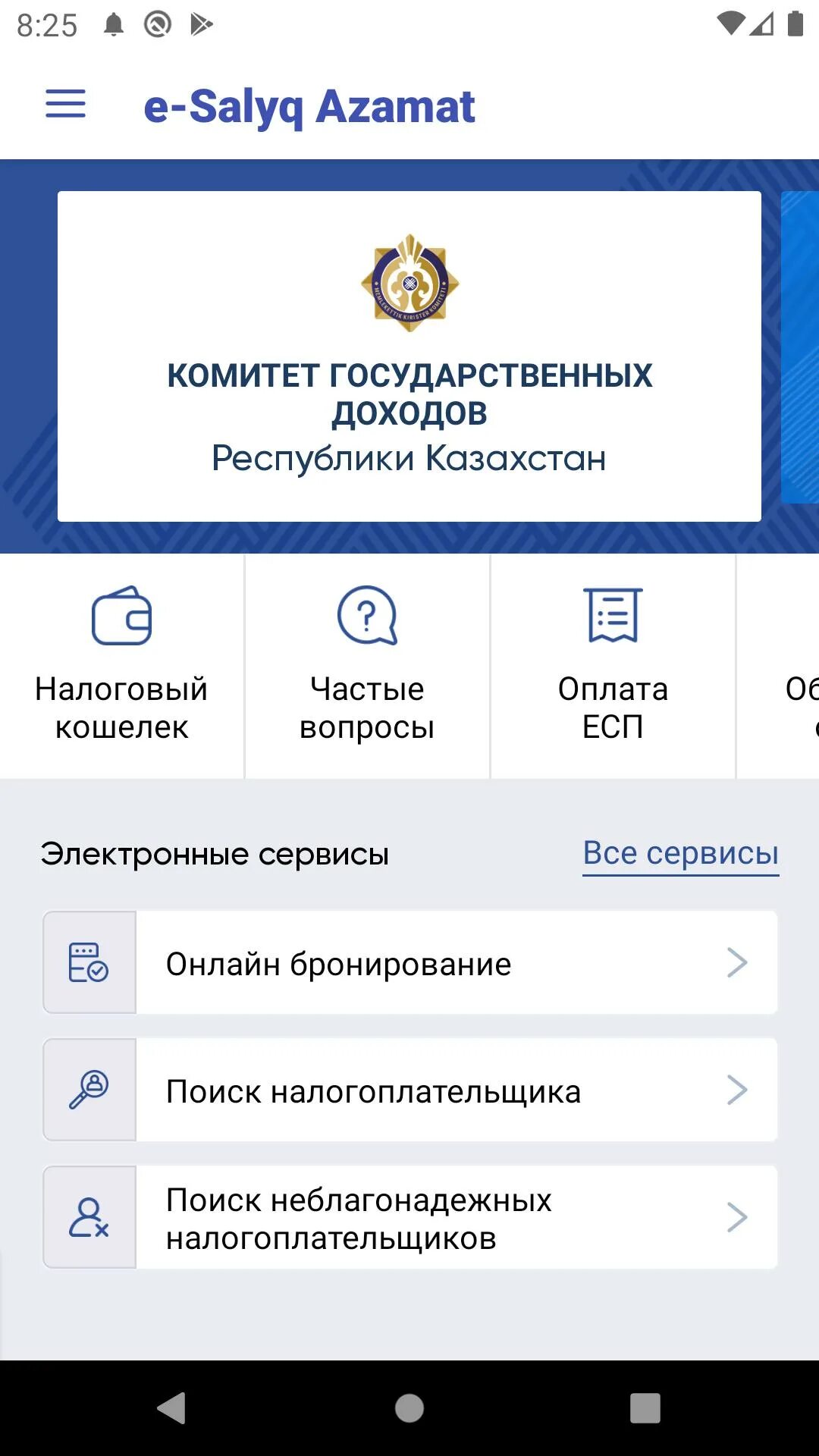Open the Налоговый кошелек tile
The image size is (819, 1456).
click(121, 665)
